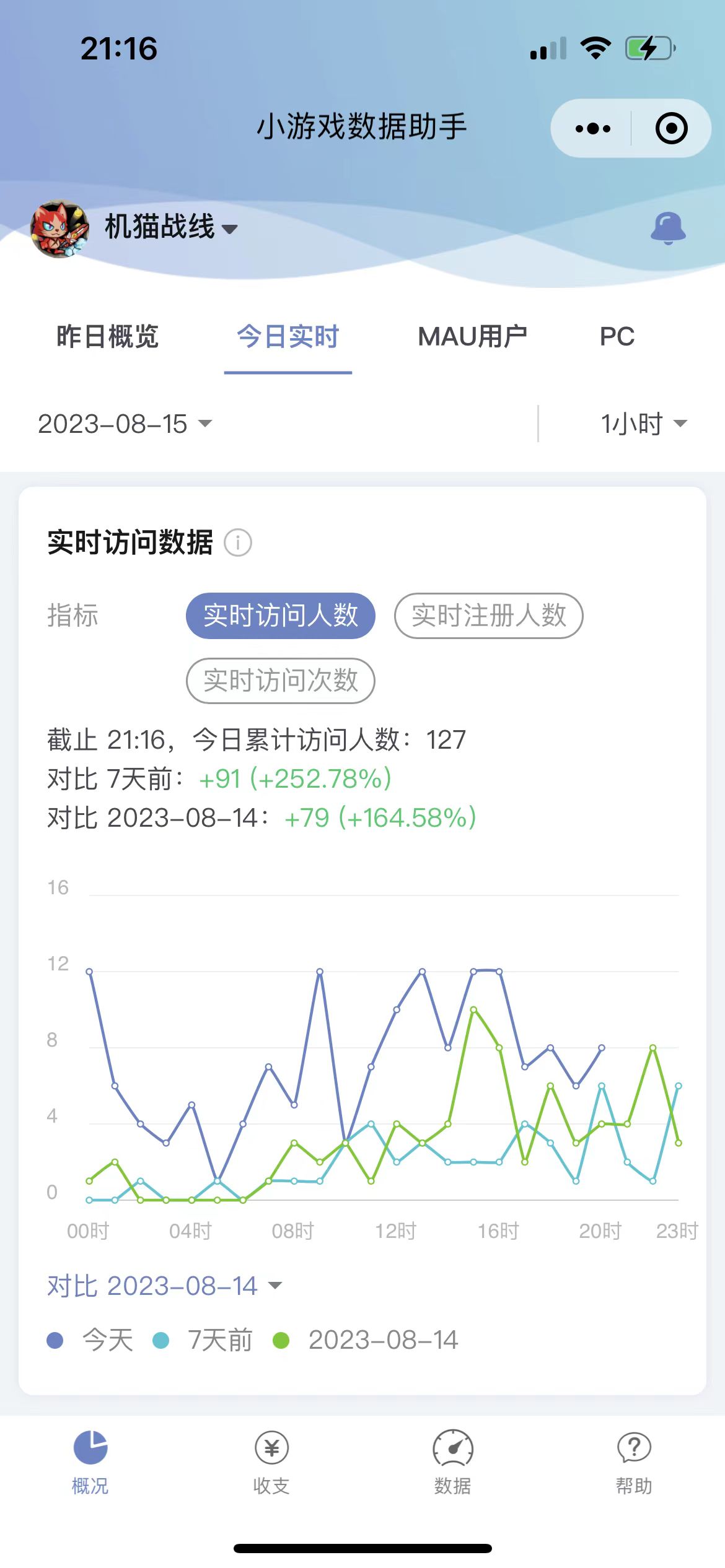
Task: Expand the 机猫战线 game selector
Action: pyautogui.click(x=170, y=227)
